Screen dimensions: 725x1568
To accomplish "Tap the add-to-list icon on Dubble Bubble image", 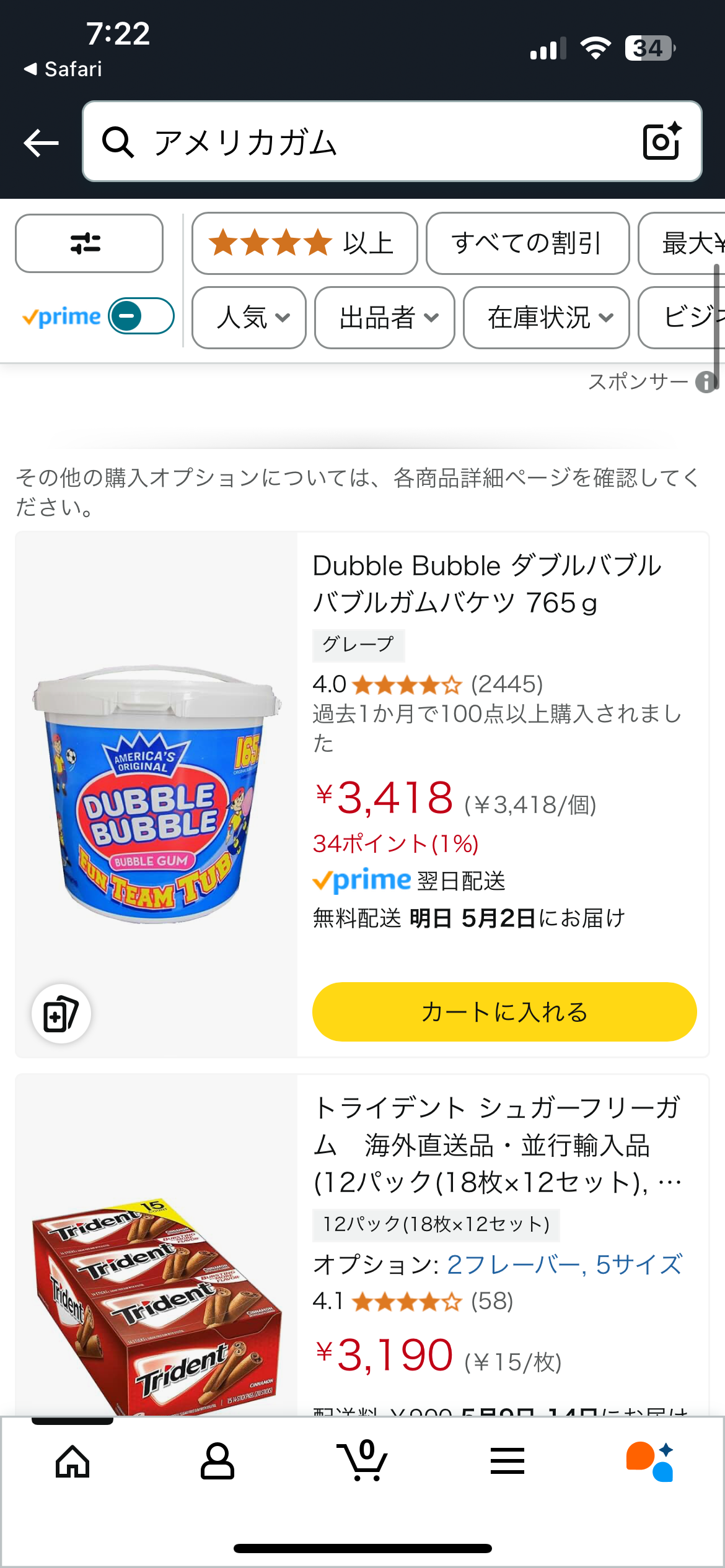I will click(x=61, y=1014).
